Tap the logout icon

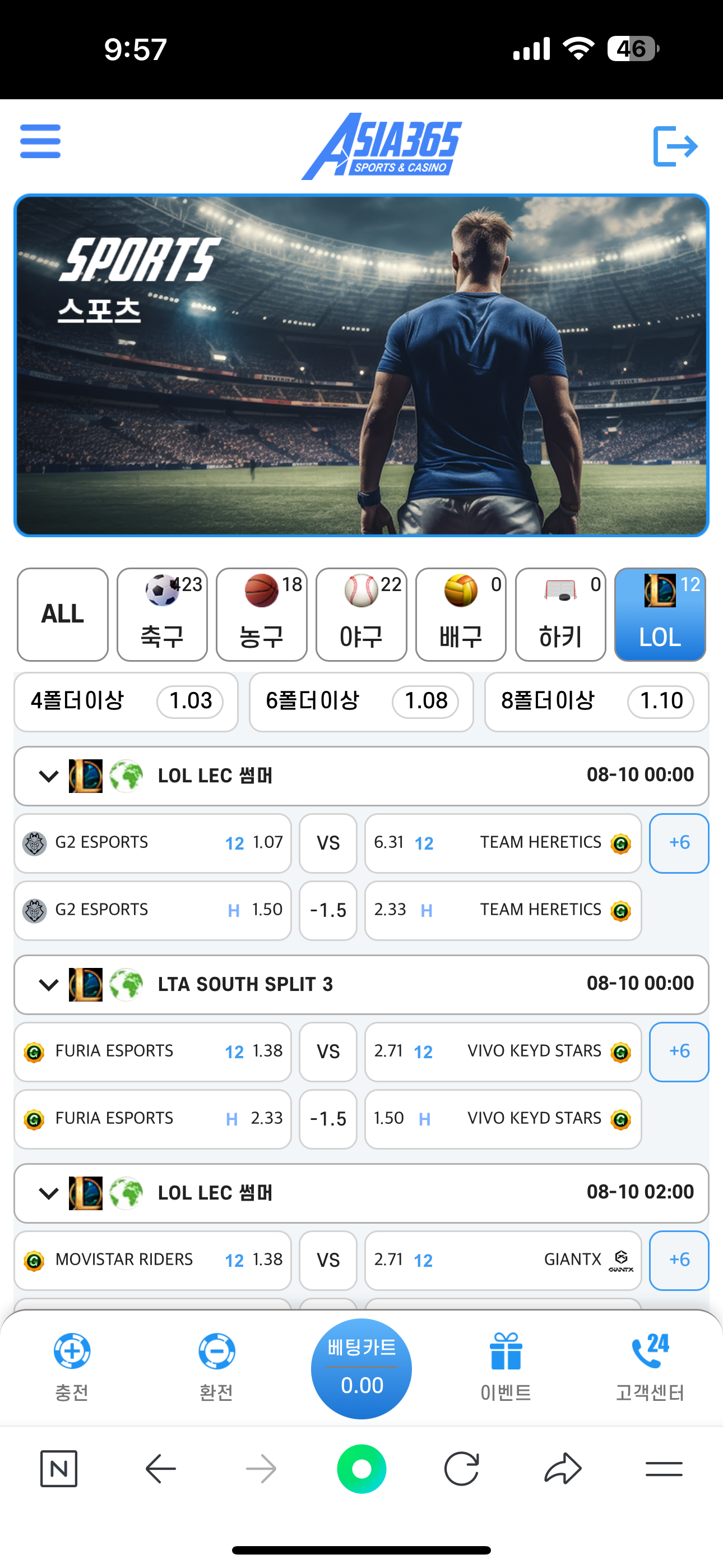tap(675, 146)
